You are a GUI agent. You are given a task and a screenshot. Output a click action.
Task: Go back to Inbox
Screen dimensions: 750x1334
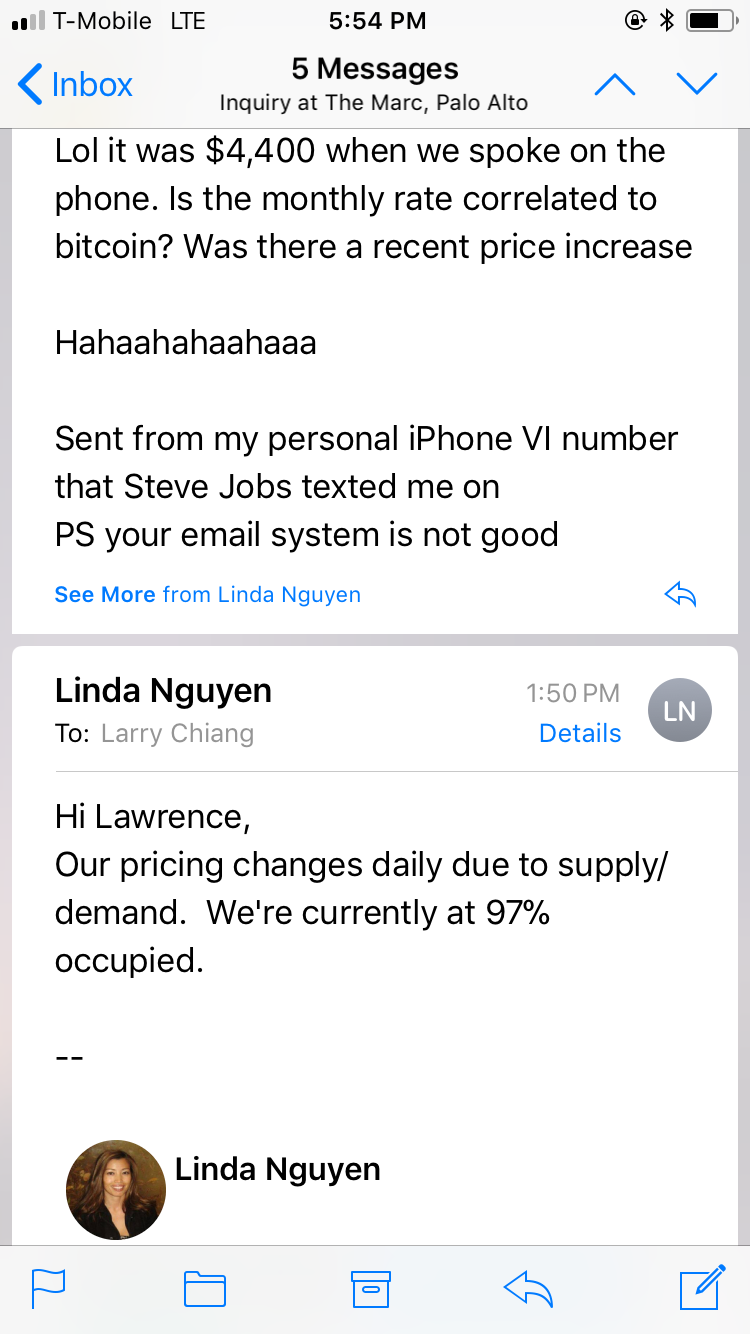tap(75, 85)
